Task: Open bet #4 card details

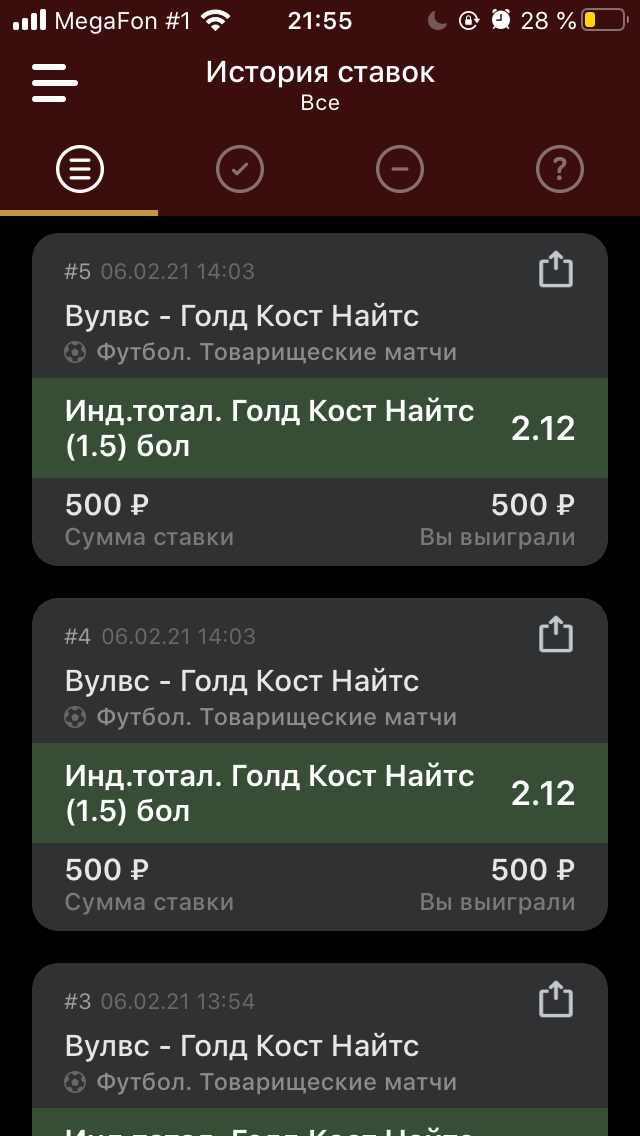Action: 320,764
